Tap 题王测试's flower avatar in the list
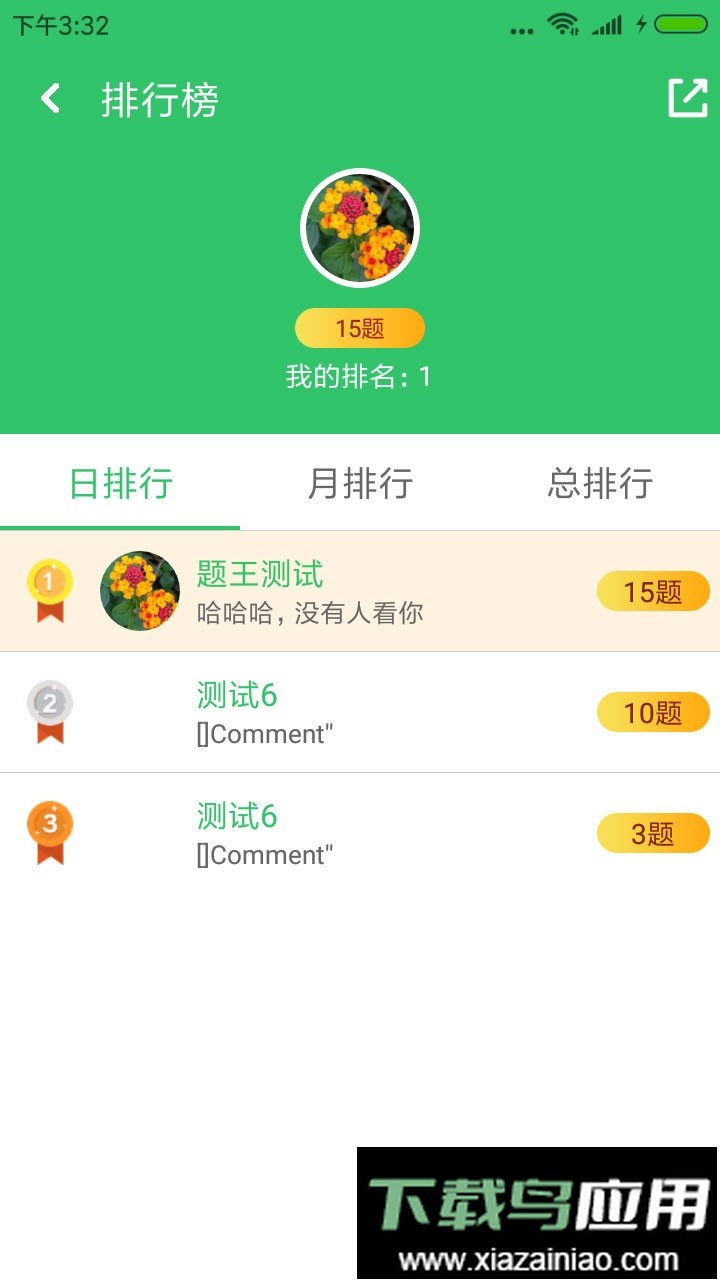This screenshot has height=1280, width=720. pyautogui.click(x=139, y=590)
